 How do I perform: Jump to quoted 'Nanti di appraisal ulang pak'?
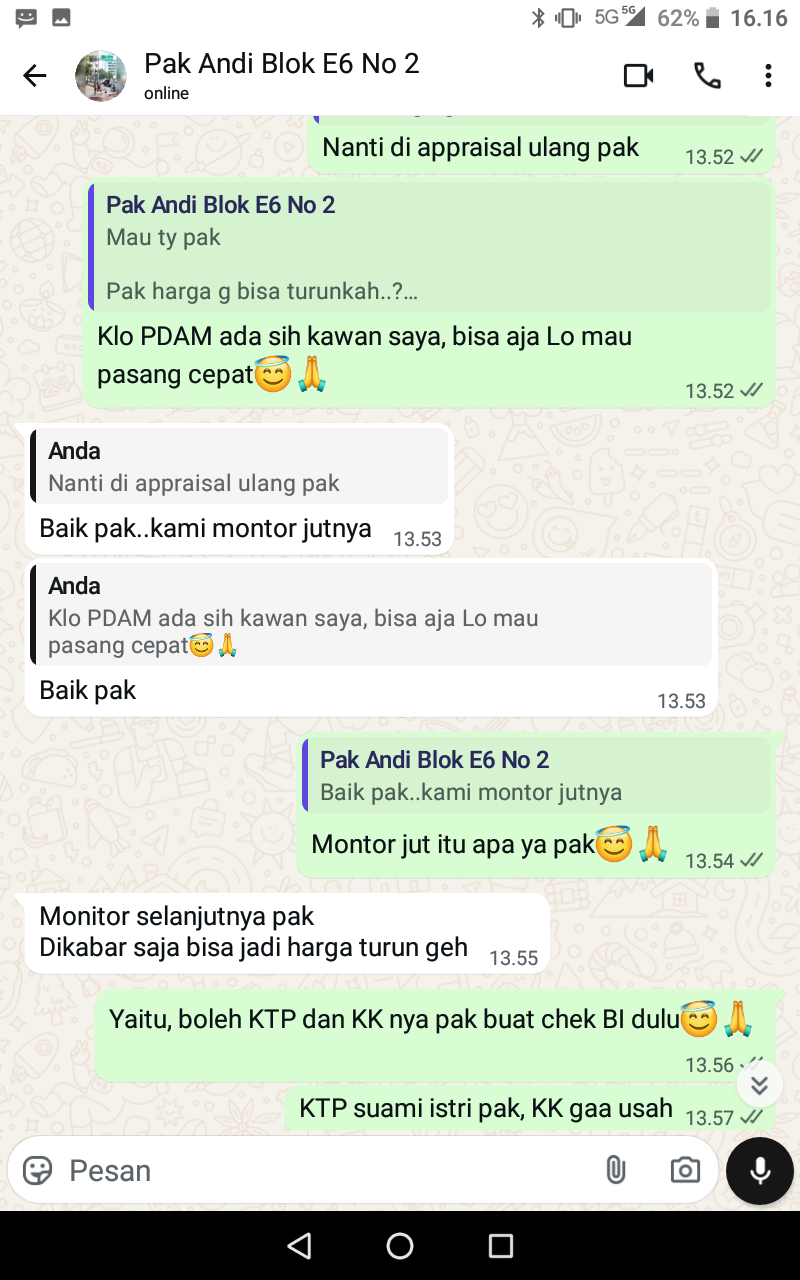click(x=238, y=468)
